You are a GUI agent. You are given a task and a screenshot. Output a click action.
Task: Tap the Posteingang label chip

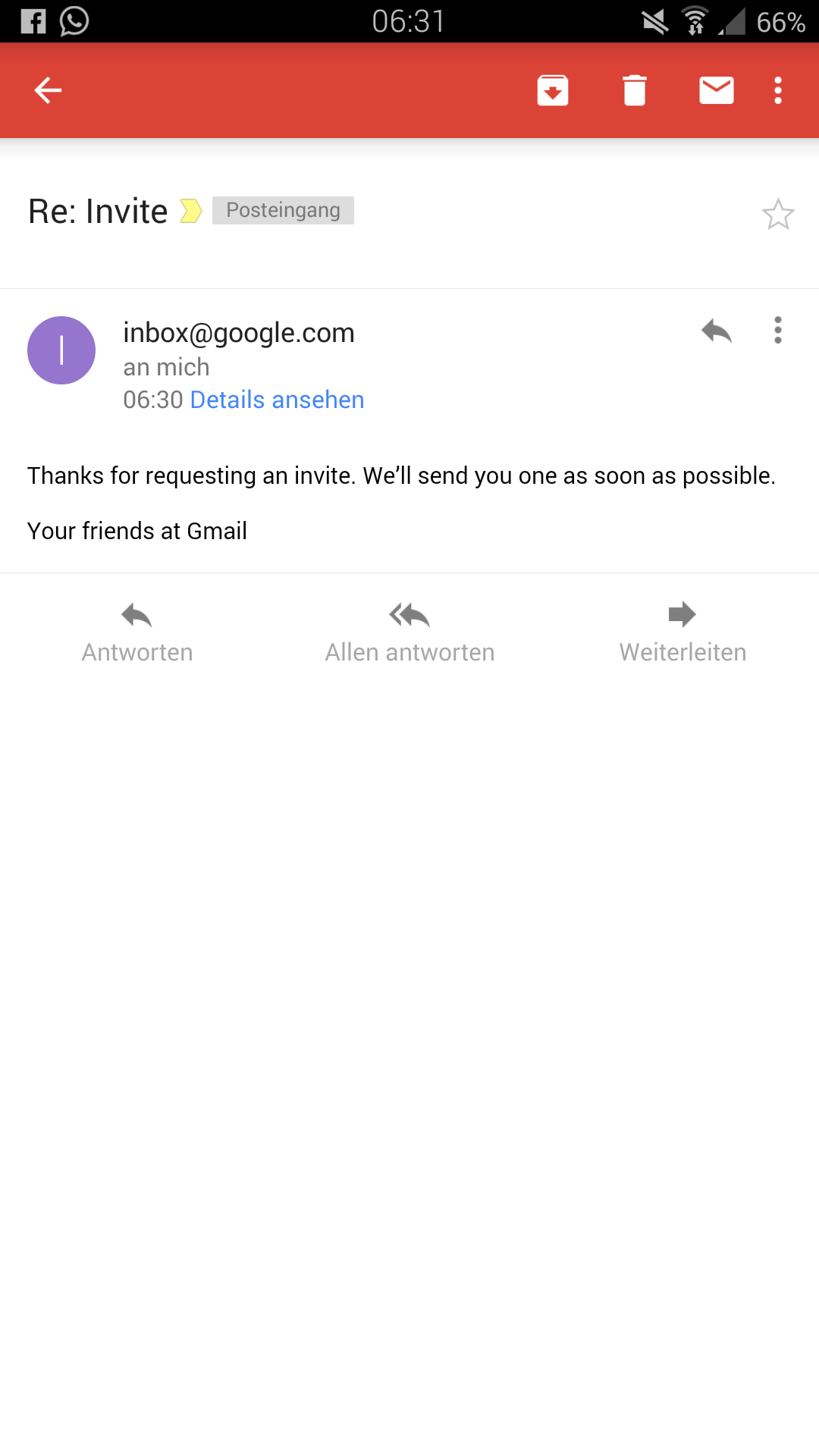pos(283,210)
